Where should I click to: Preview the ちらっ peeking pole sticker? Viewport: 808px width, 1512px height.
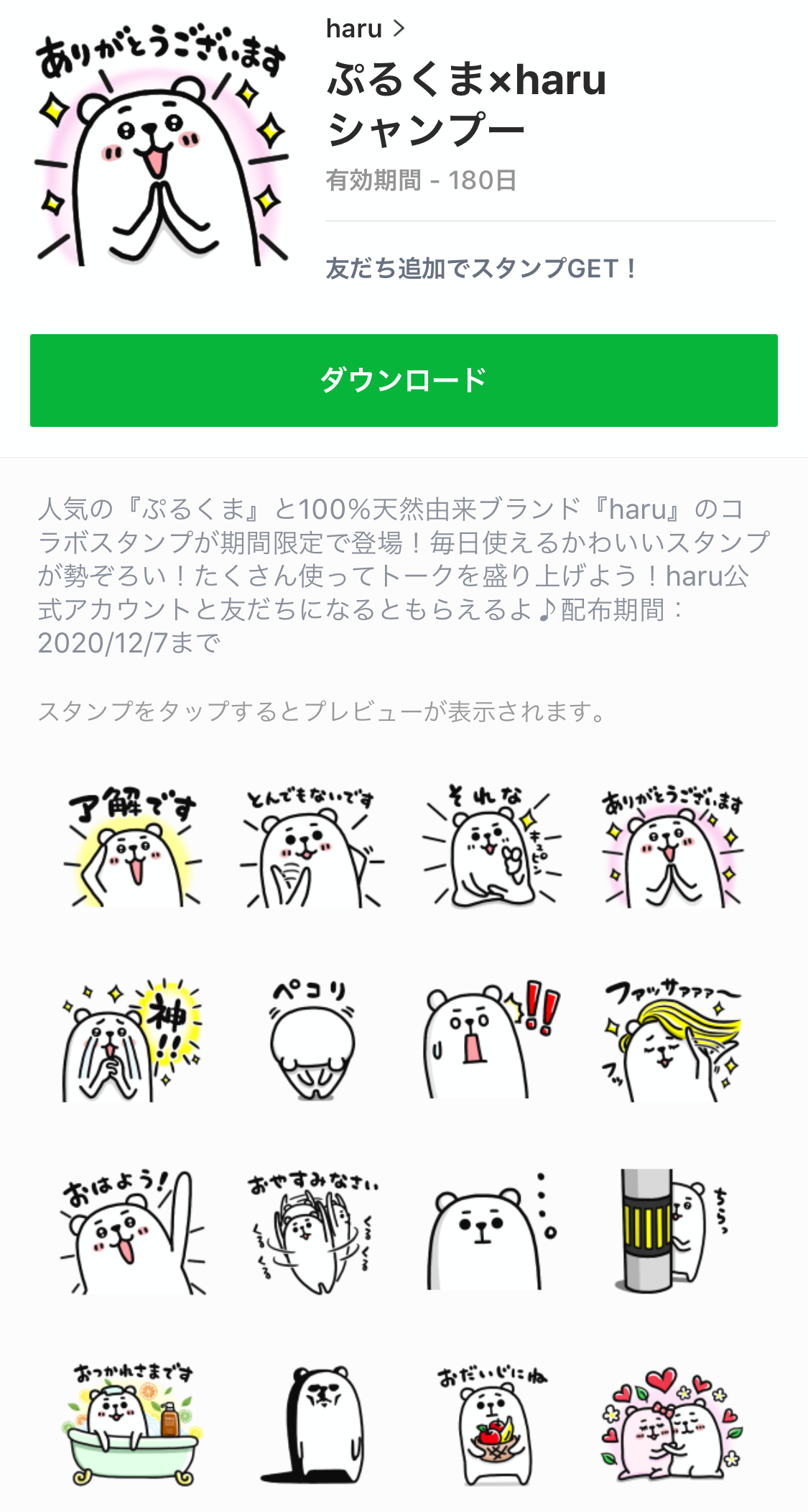(672, 1232)
